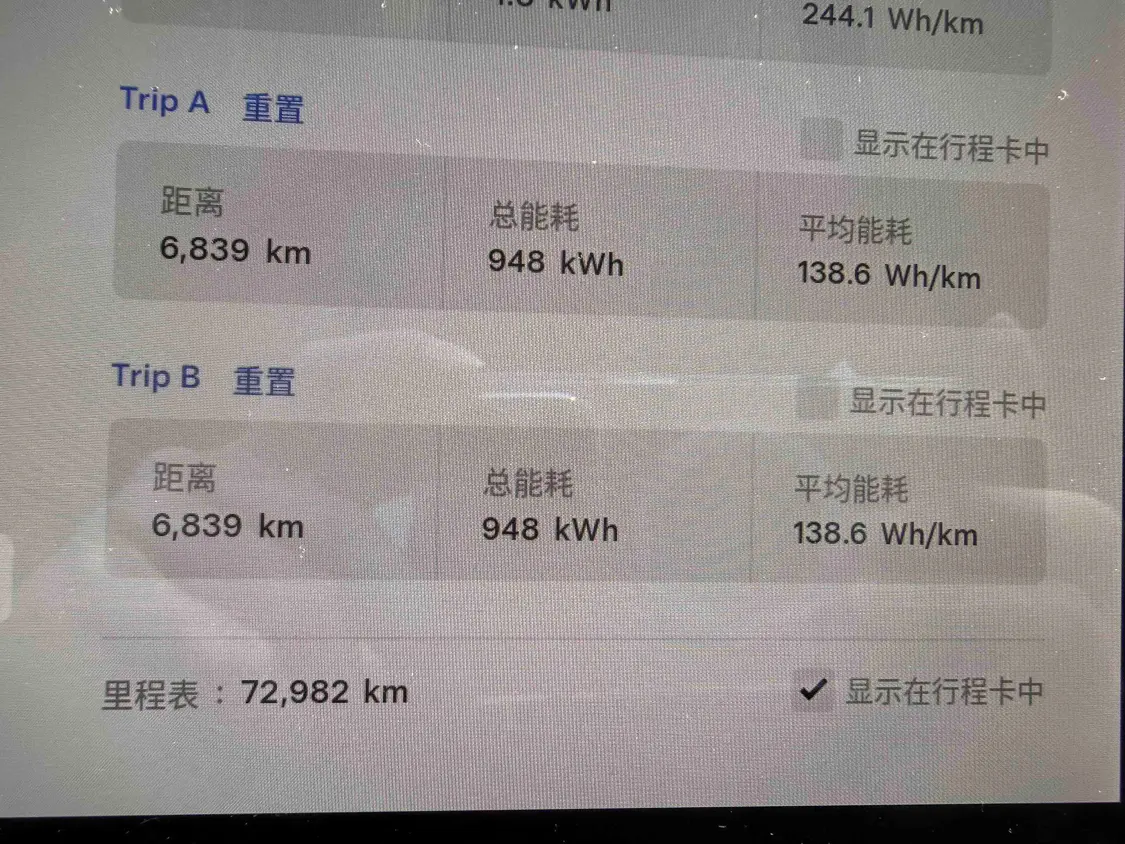
Task: Uncheck odometer 显示在行程卡中 checkbox
Action: [814, 690]
